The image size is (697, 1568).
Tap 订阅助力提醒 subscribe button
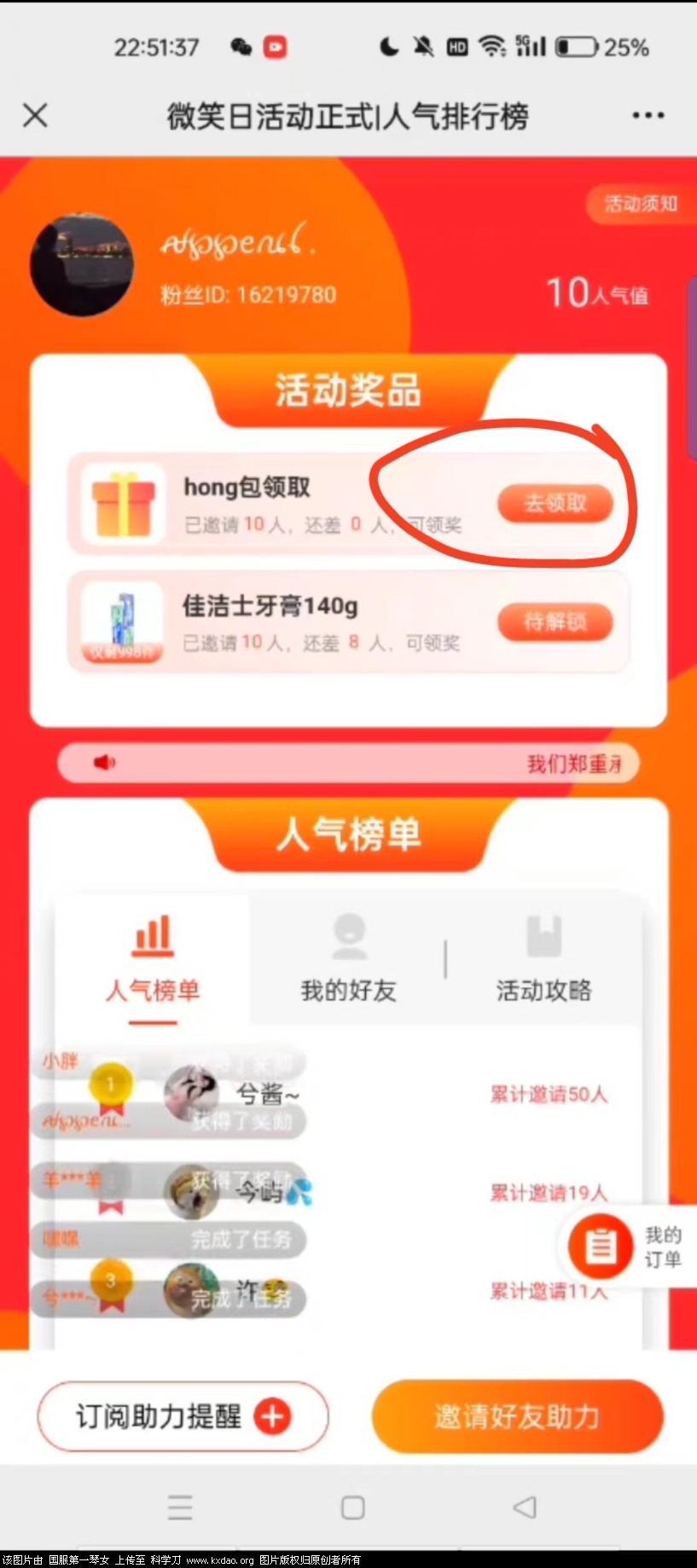[183, 1416]
